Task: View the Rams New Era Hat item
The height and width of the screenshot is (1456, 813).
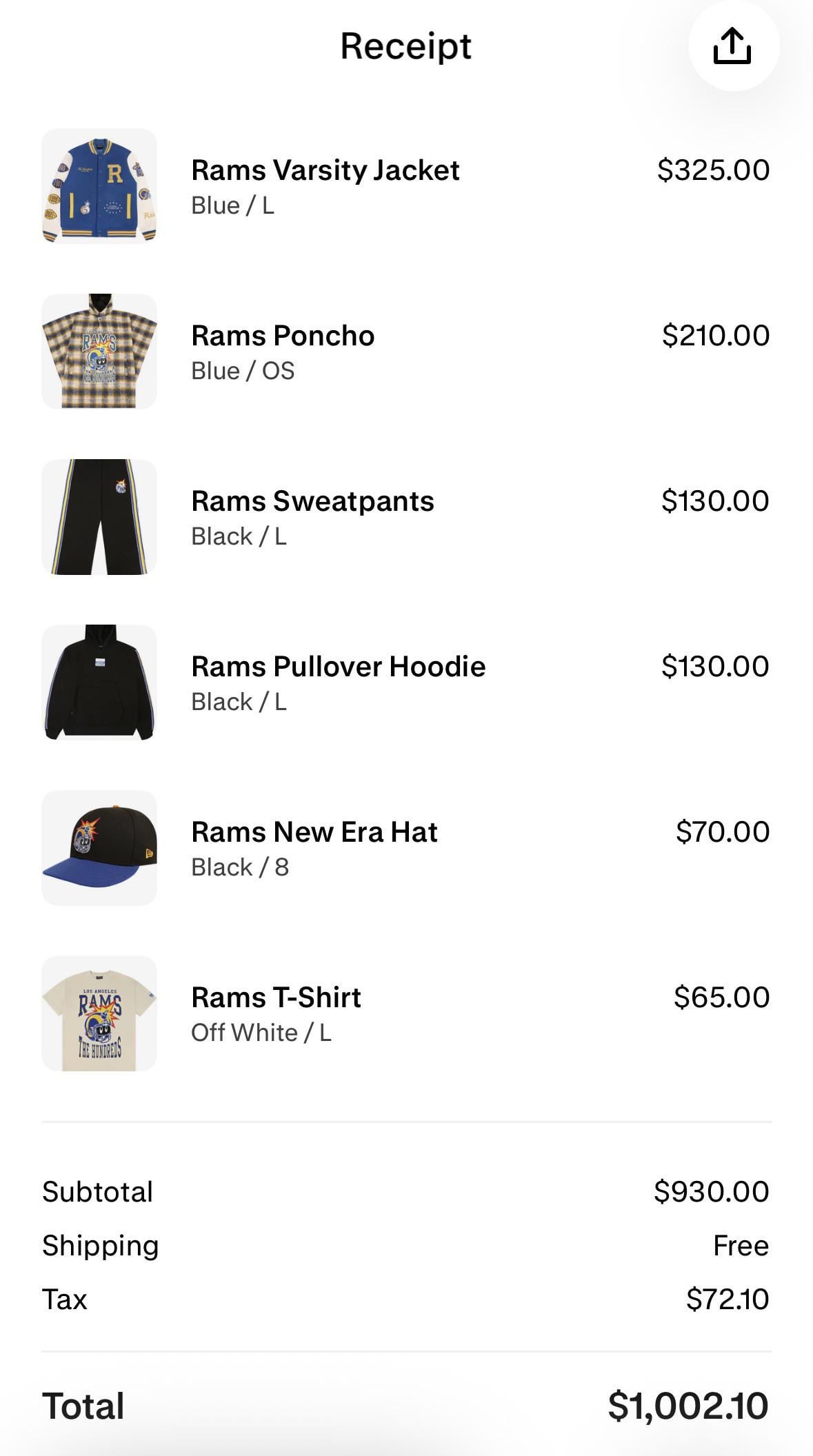Action: [x=314, y=833]
